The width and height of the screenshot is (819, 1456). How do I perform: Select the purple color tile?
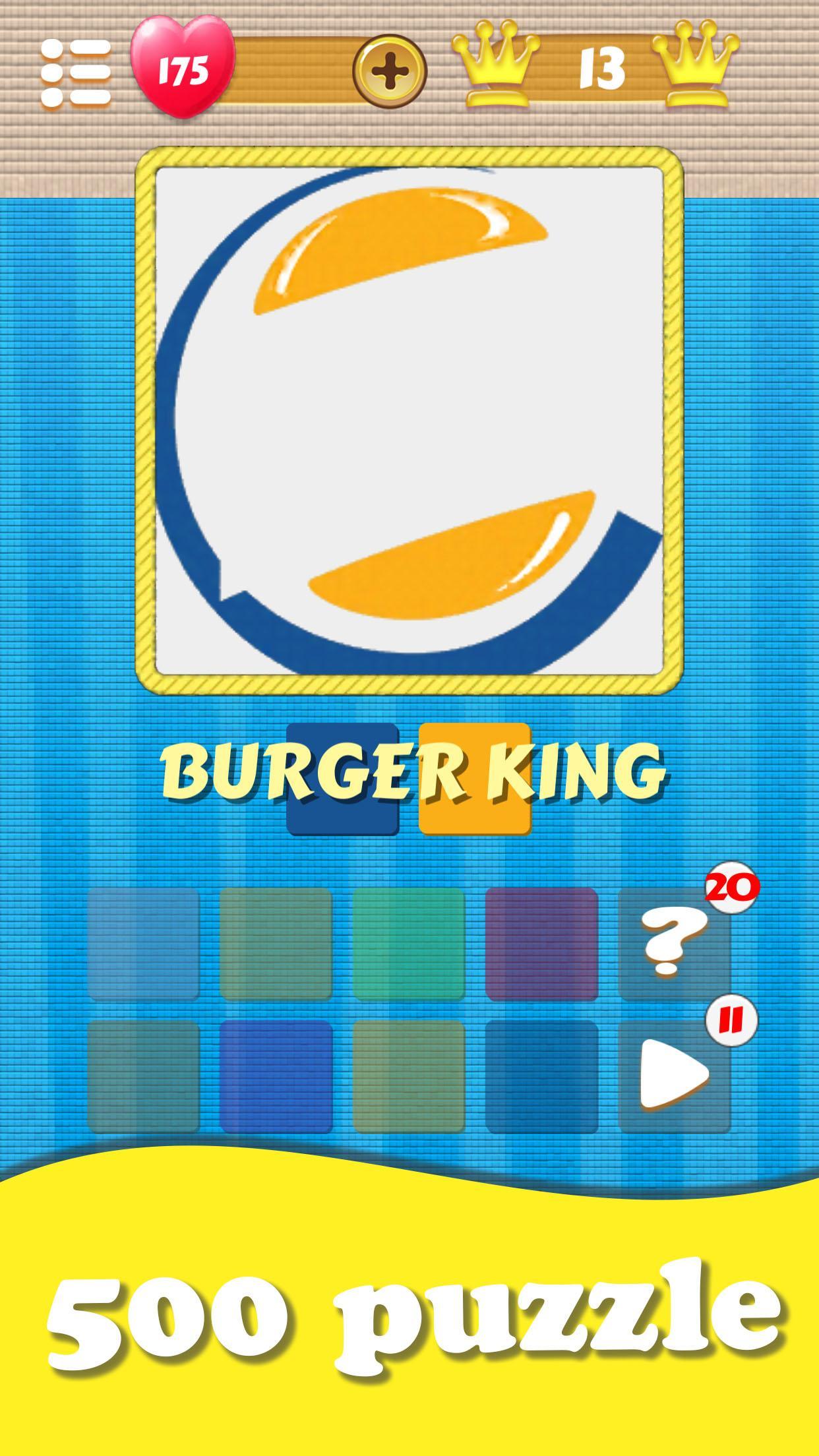(x=541, y=944)
